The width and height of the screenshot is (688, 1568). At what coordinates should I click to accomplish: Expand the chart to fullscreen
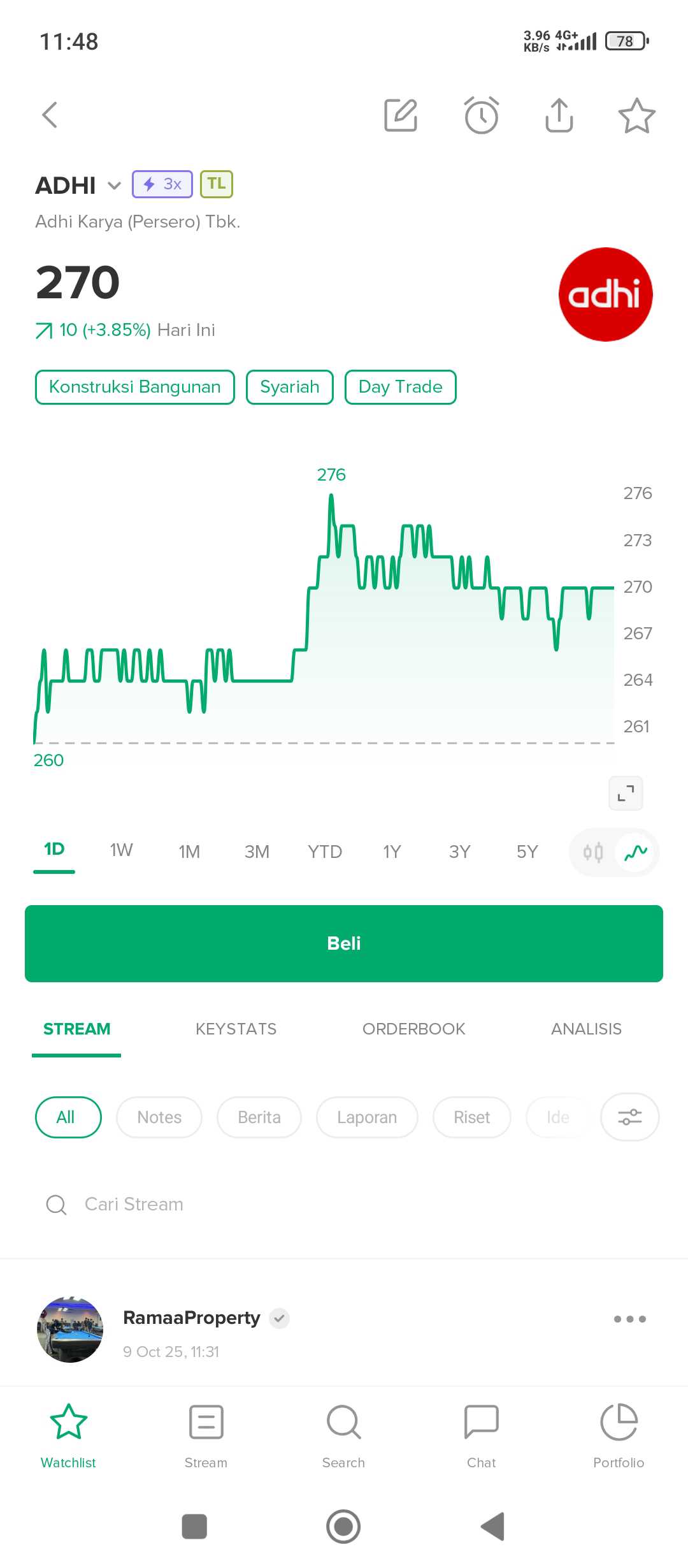pyautogui.click(x=626, y=793)
